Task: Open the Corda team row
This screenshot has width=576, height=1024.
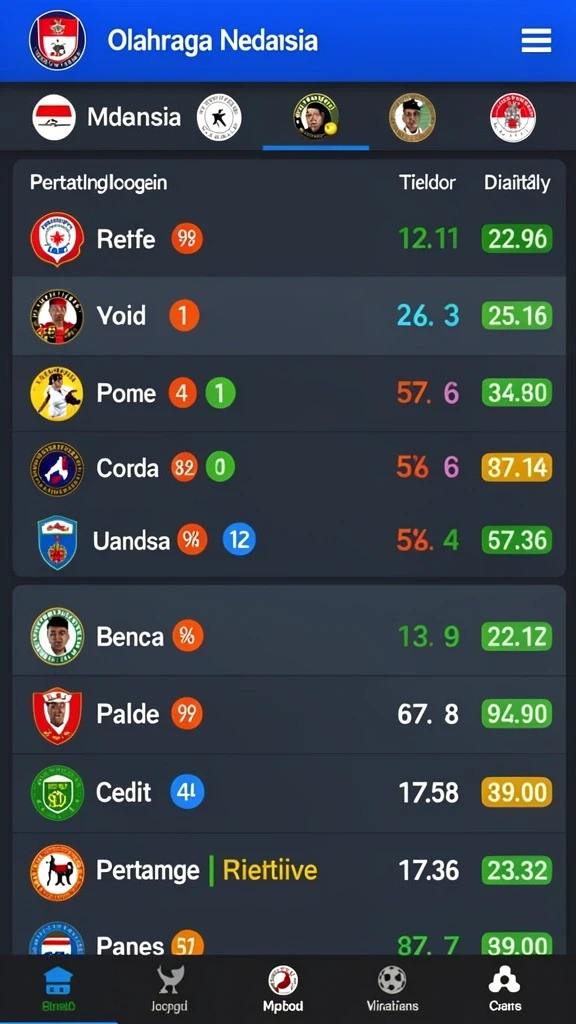Action: pos(289,468)
